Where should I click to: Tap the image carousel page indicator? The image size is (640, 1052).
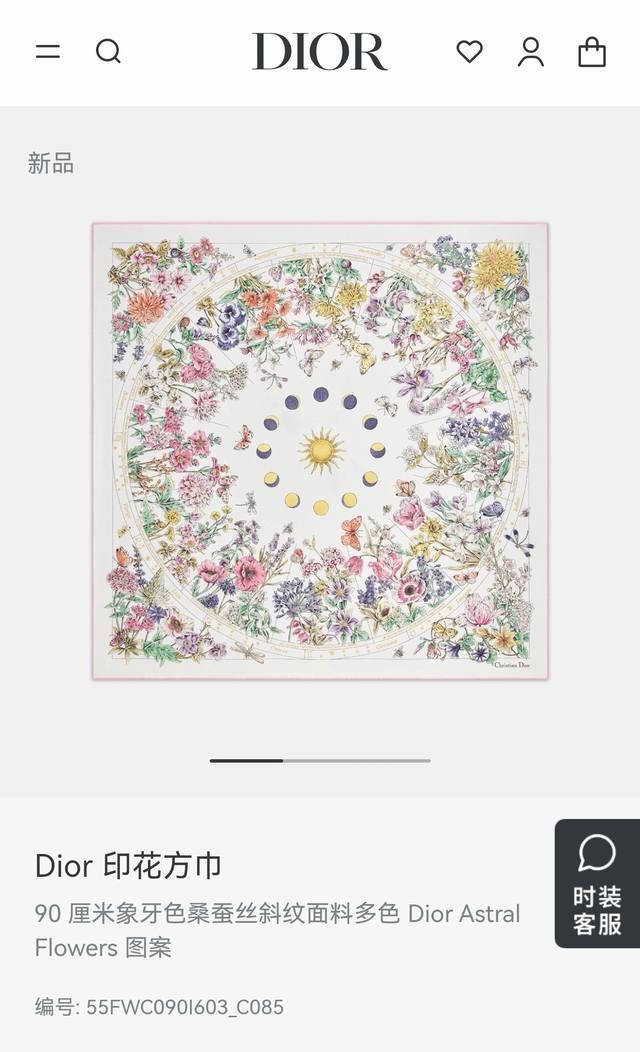(320, 761)
